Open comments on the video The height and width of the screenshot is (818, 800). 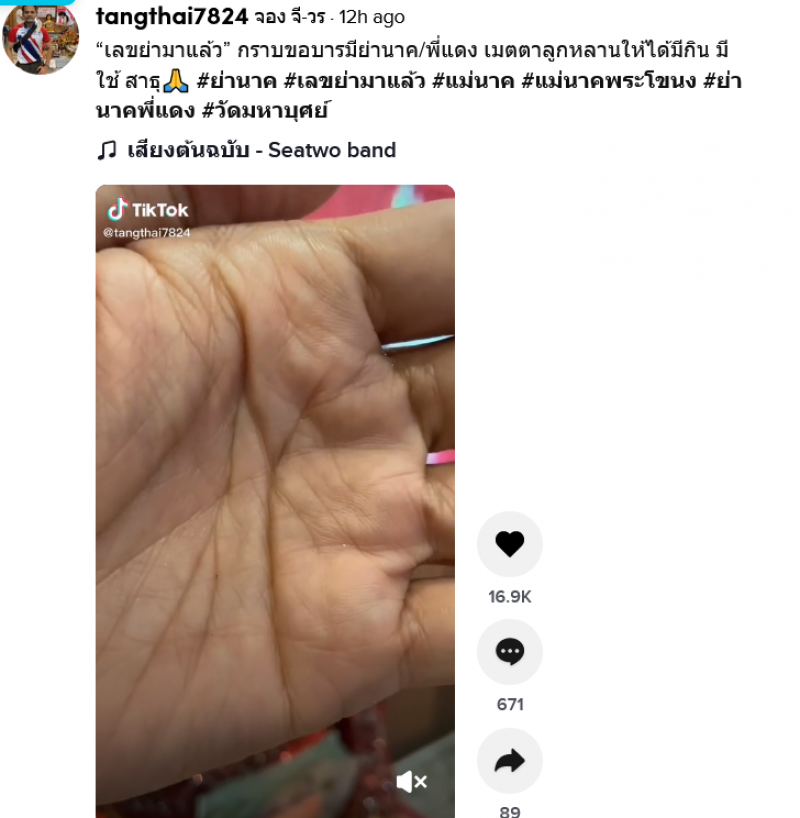[x=509, y=652]
